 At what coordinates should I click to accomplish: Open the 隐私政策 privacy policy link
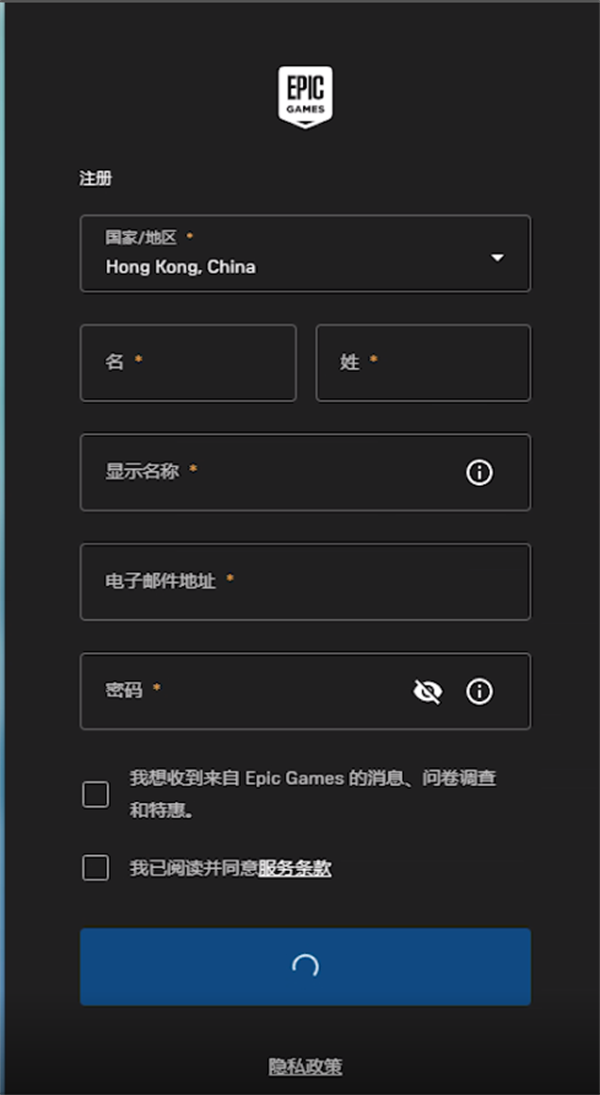(x=305, y=1066)
